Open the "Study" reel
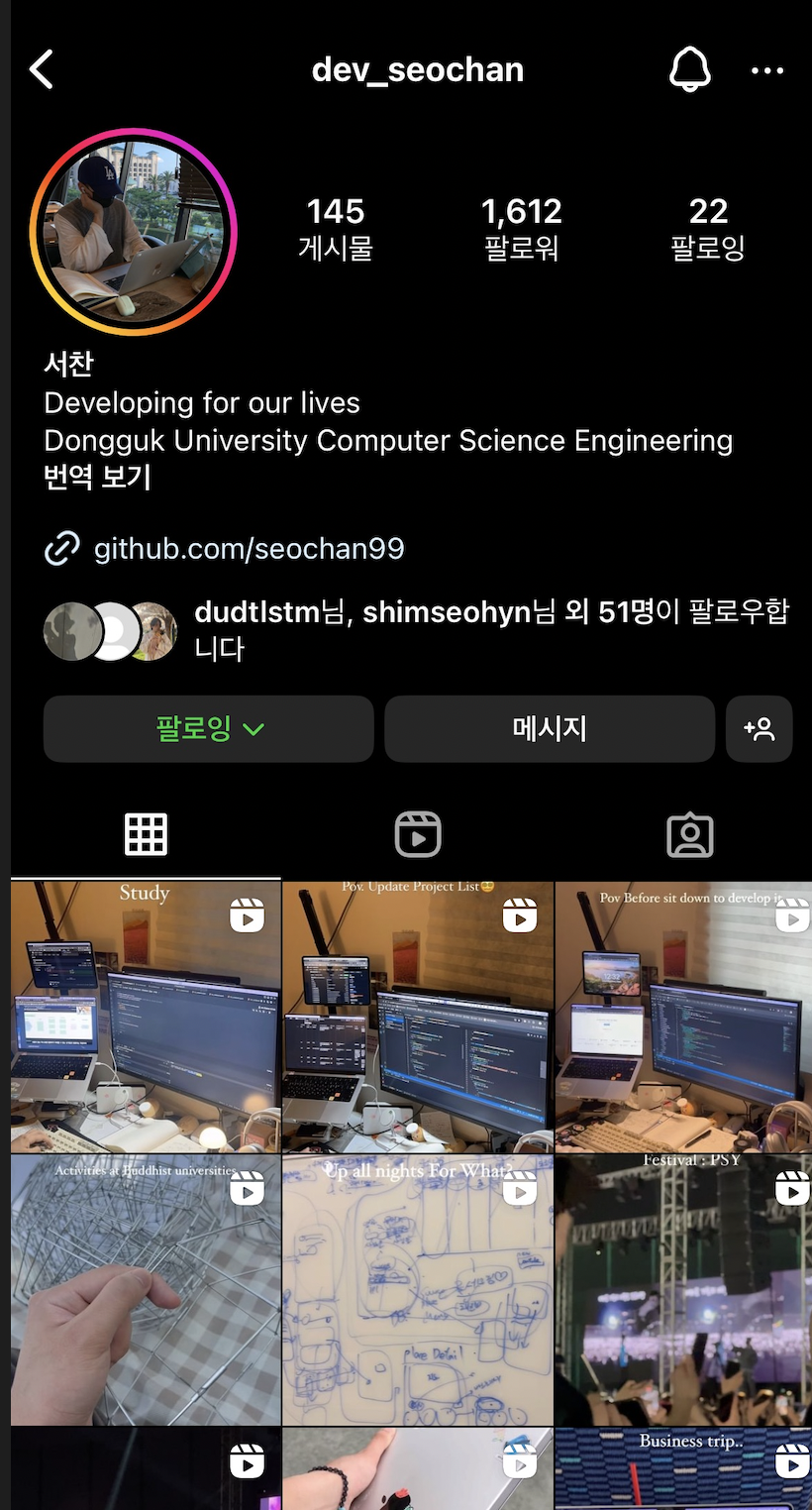 click(x=146, y=1018)
